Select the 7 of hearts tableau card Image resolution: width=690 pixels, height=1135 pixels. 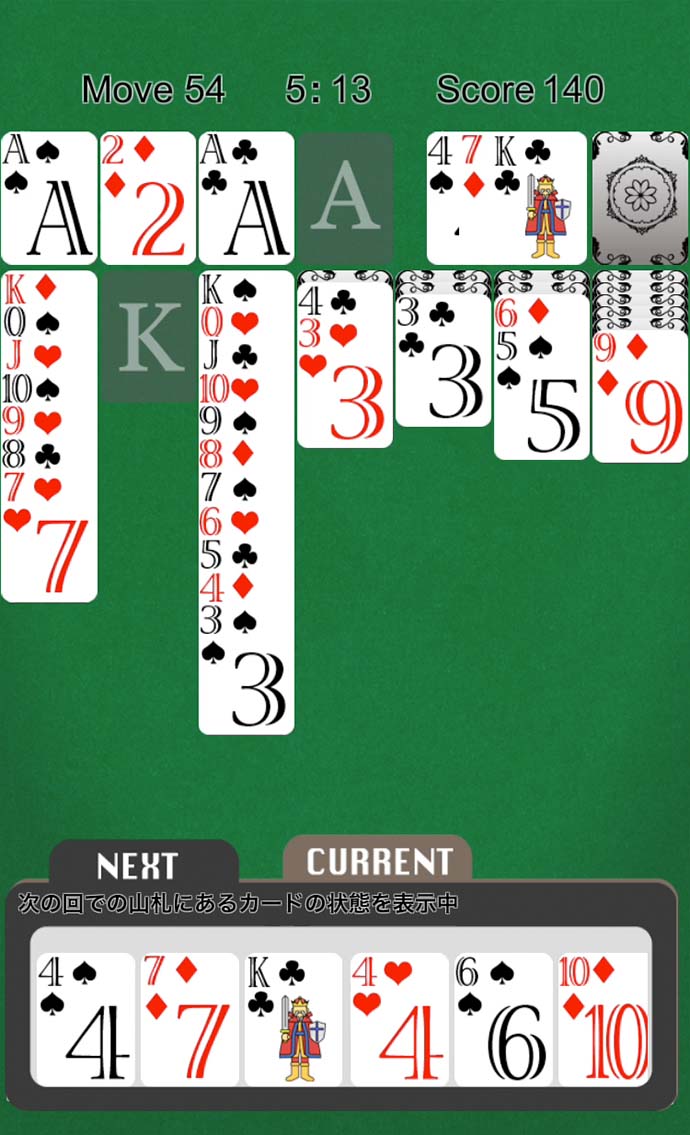click(x=49, y=550)
